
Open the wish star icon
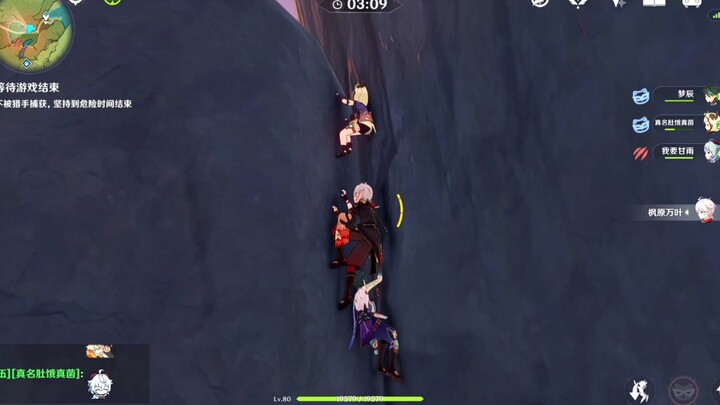pyautogui.click(x=618, y=3)
